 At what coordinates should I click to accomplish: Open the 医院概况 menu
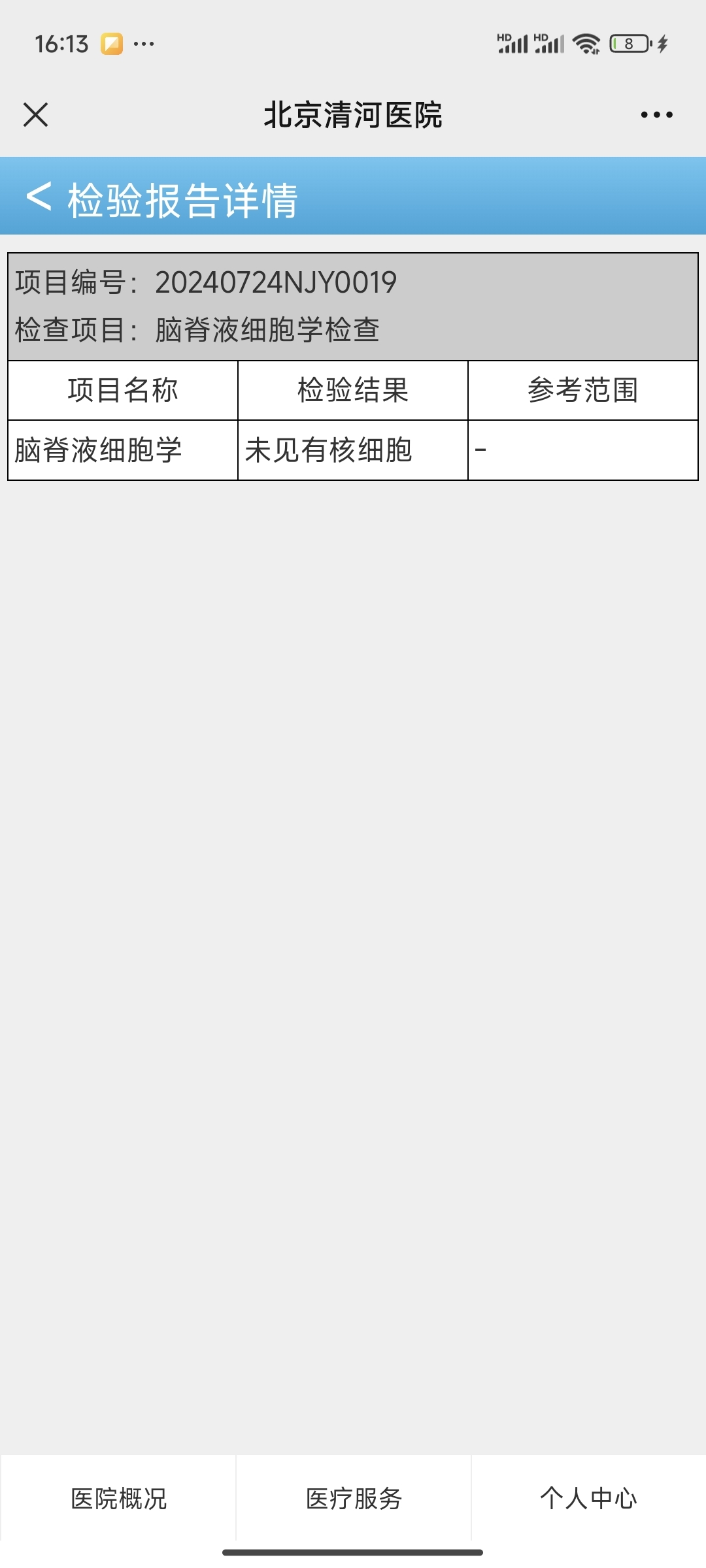tap(118, 1498)
